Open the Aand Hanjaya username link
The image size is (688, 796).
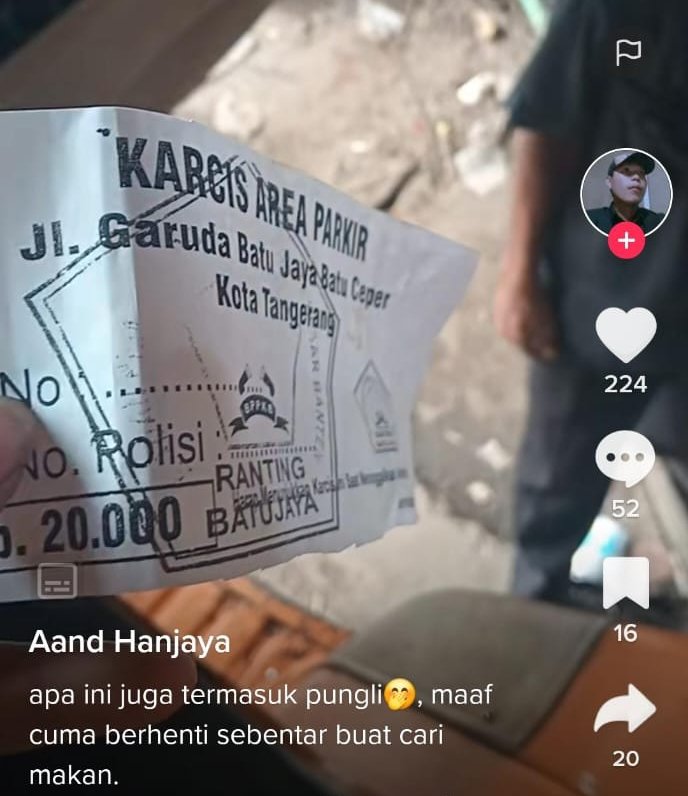coord(129,642)
